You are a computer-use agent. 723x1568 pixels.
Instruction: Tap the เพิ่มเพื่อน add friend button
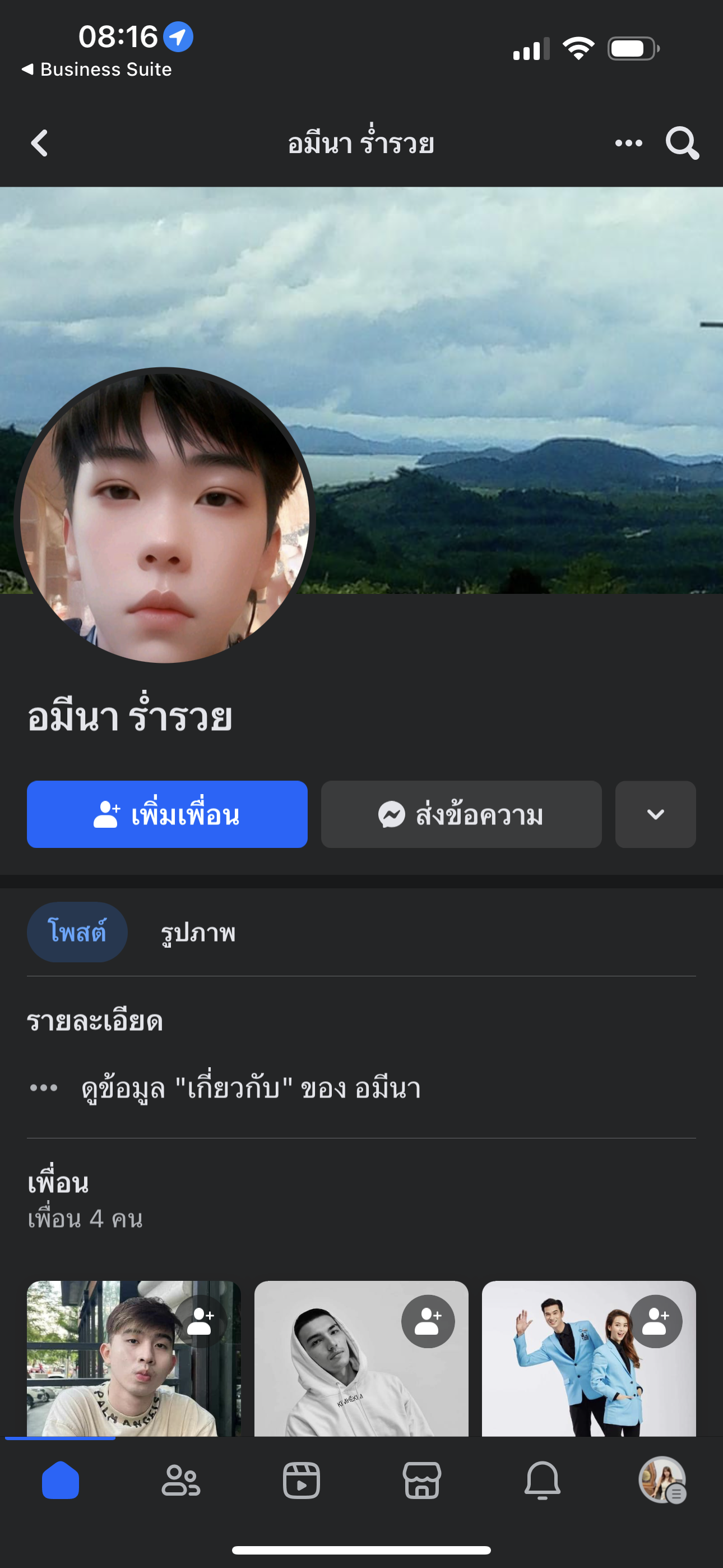(167, 814)
